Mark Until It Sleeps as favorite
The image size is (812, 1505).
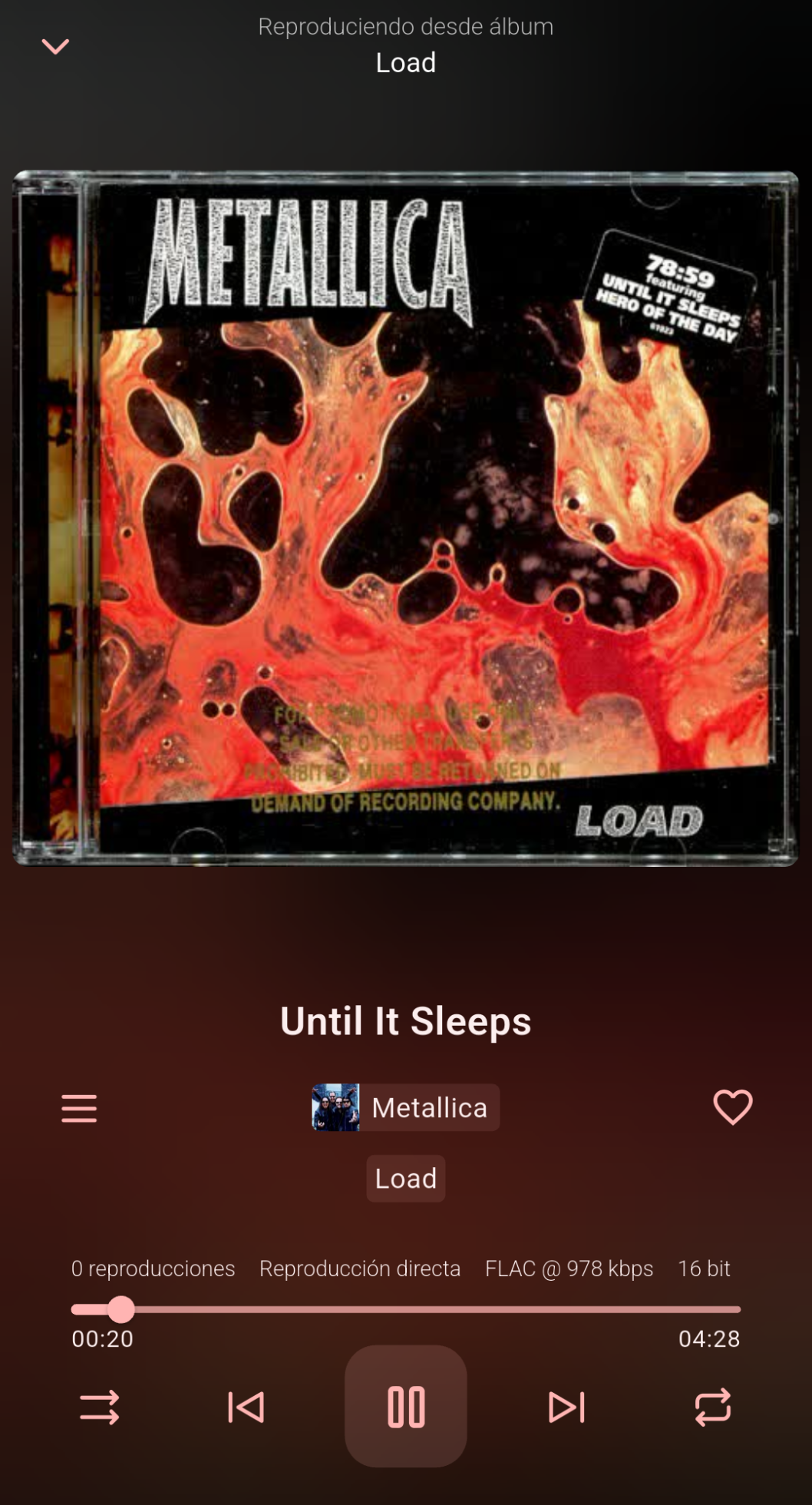(732, 1107)
